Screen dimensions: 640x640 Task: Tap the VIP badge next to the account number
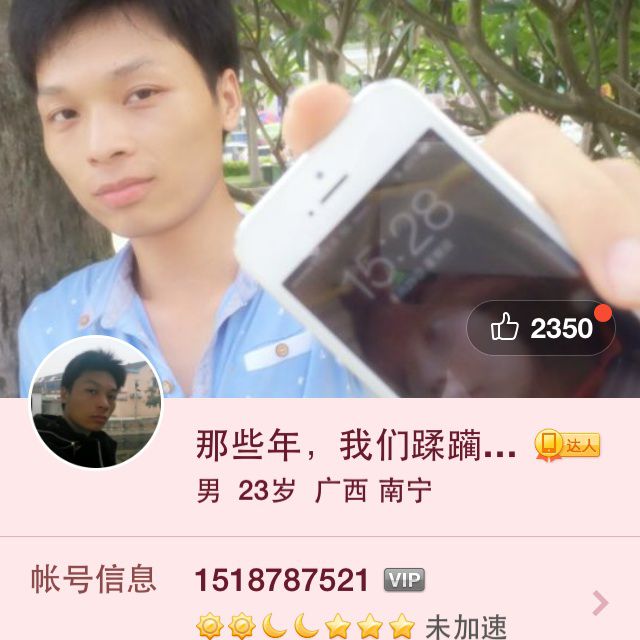pos(405,579)
